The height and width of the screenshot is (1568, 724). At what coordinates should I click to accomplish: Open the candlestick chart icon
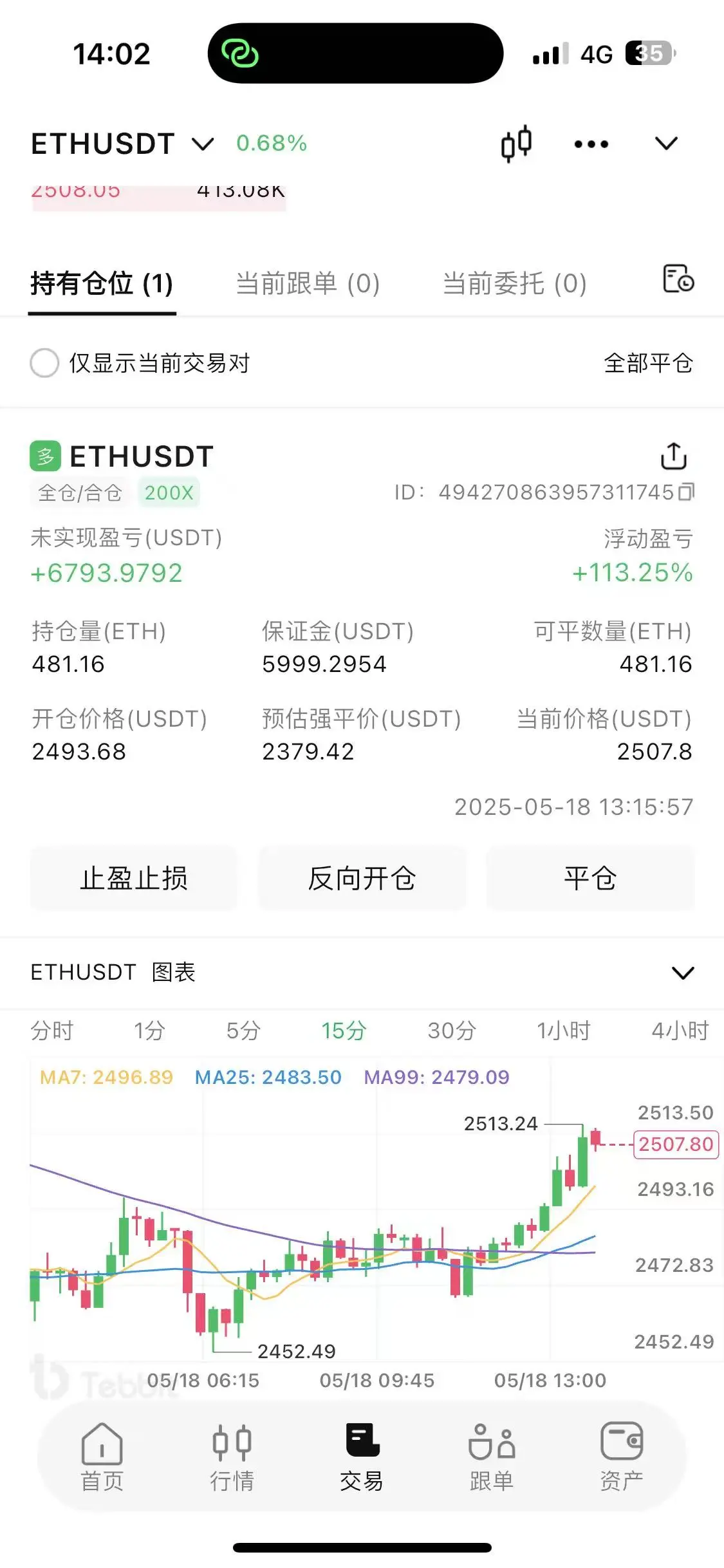point(516,144)
